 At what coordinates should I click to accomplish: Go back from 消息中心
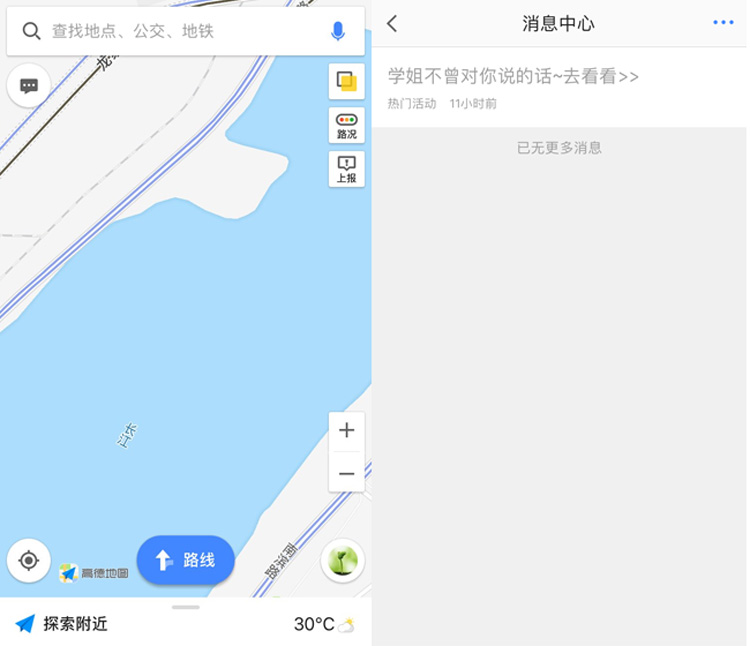(392, 24)
